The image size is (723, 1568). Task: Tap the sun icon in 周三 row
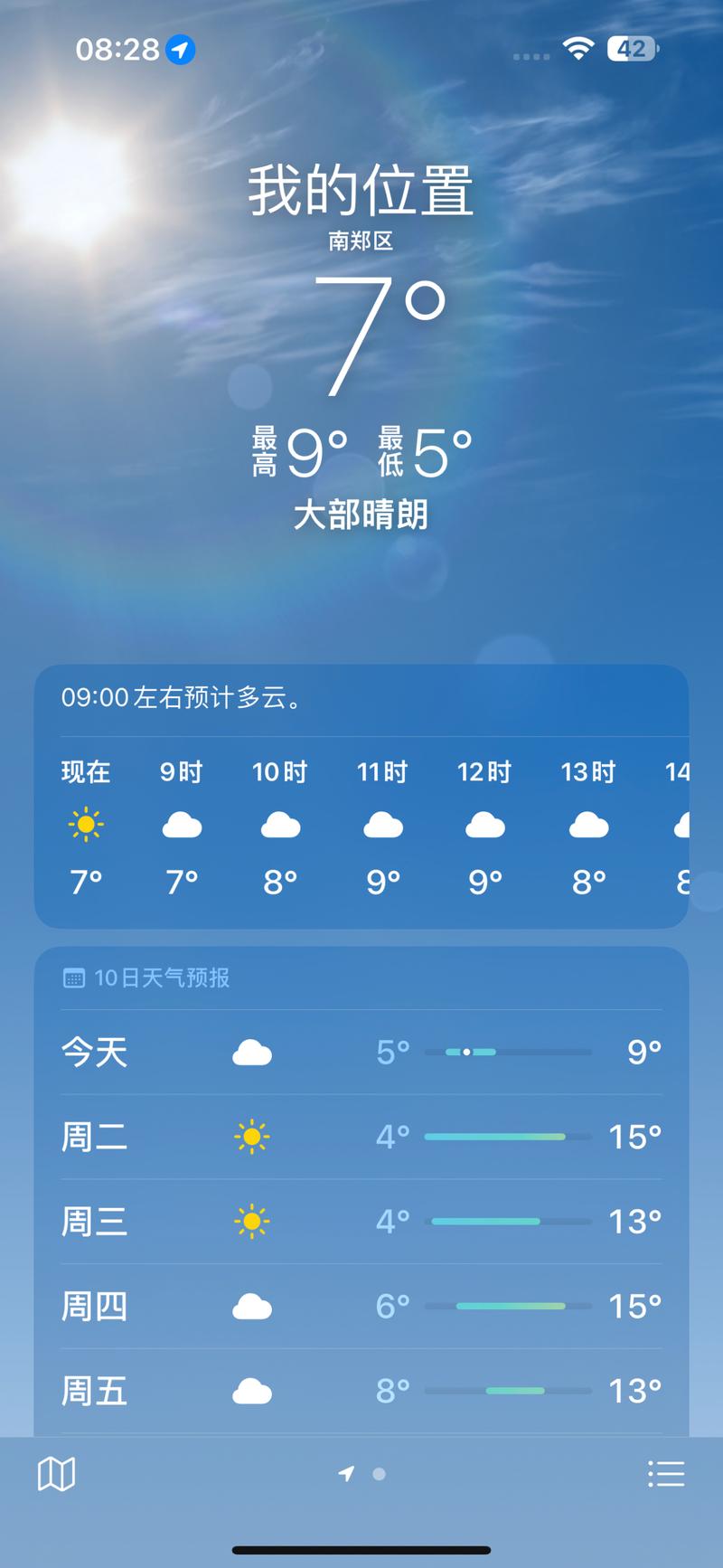(252, 1221)
